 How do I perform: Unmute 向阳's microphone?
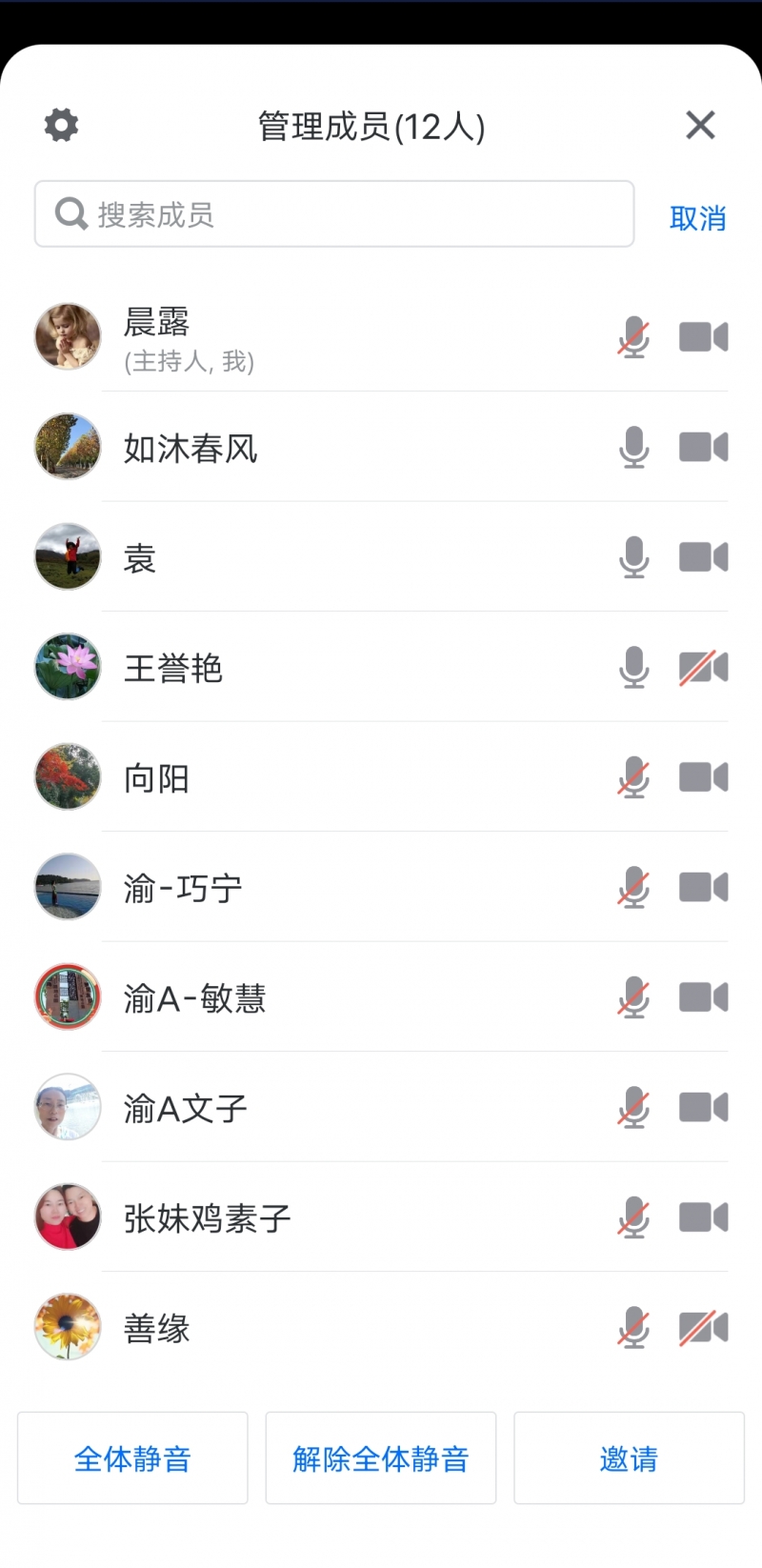click(x=633, y=778)
